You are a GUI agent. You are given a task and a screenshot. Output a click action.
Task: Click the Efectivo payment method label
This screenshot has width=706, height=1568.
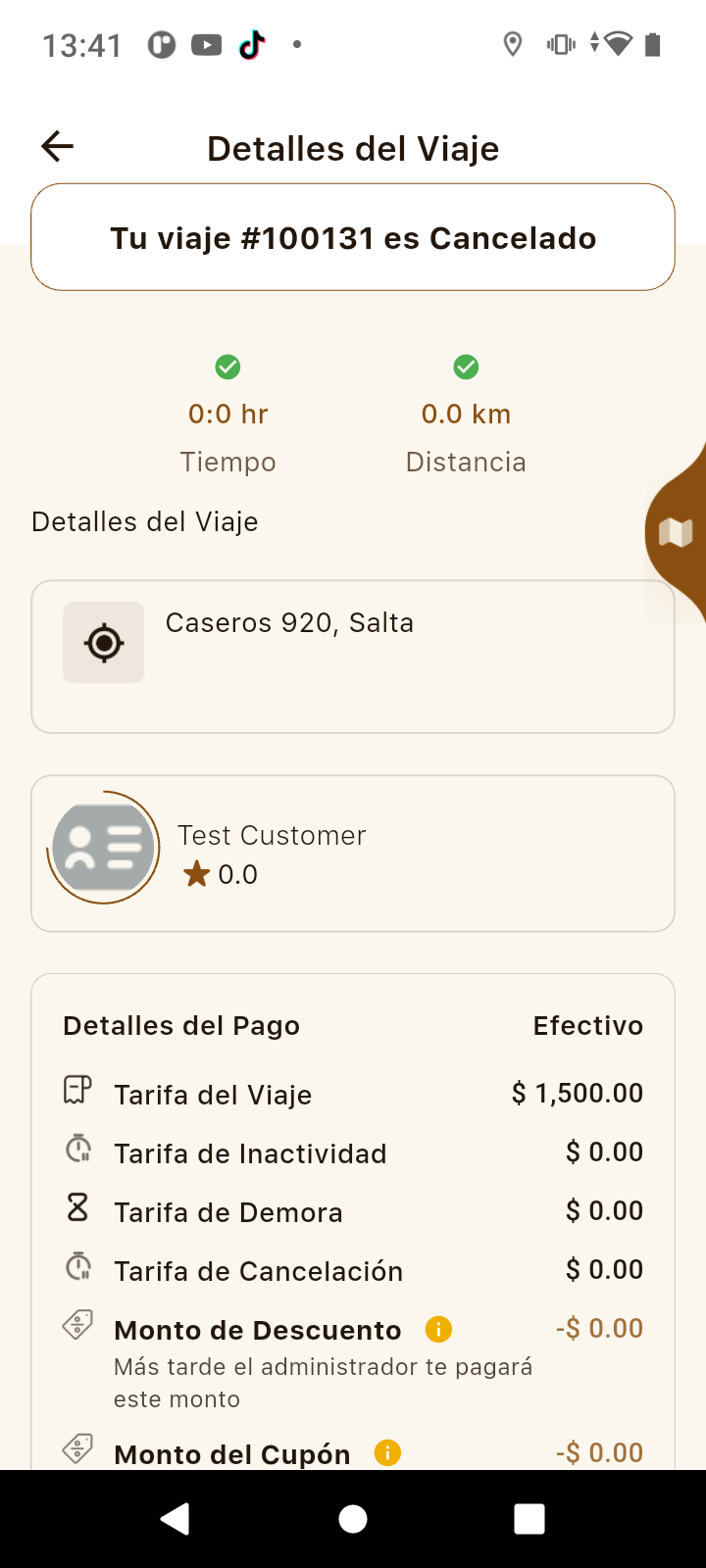587,1025
